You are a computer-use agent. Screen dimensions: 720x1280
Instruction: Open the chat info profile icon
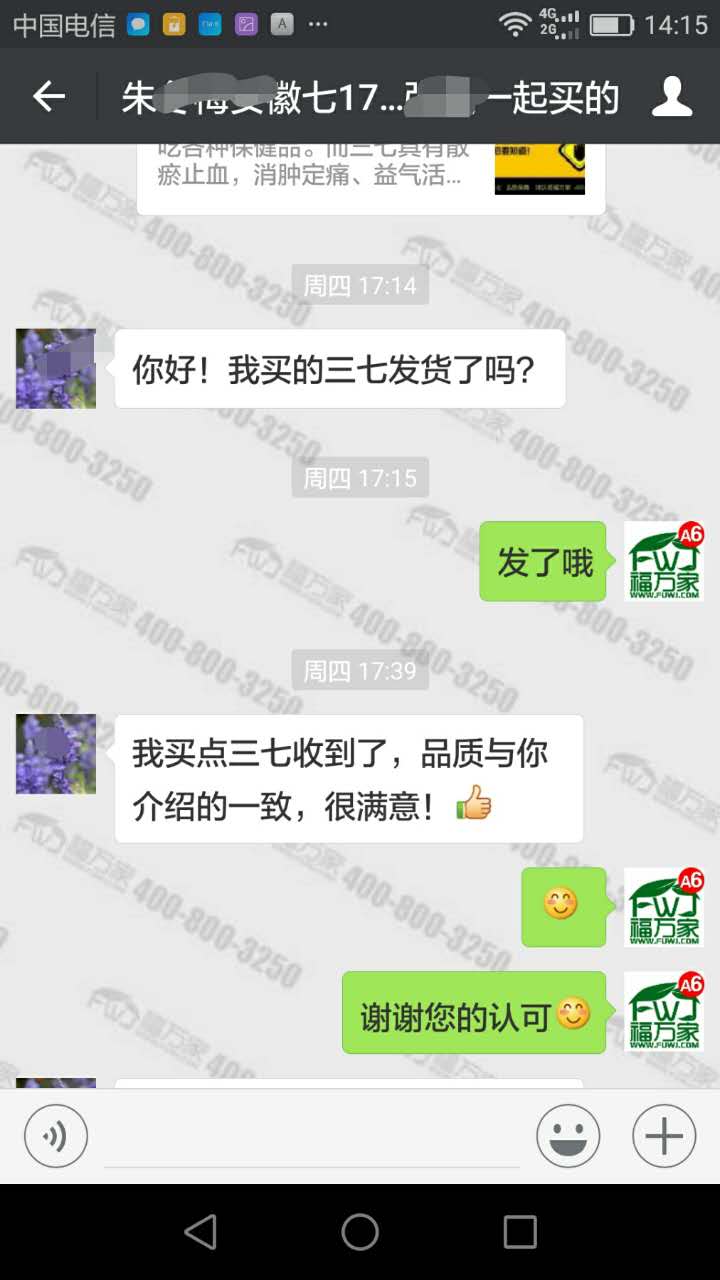pyautogui.click(x=672, y=97)
